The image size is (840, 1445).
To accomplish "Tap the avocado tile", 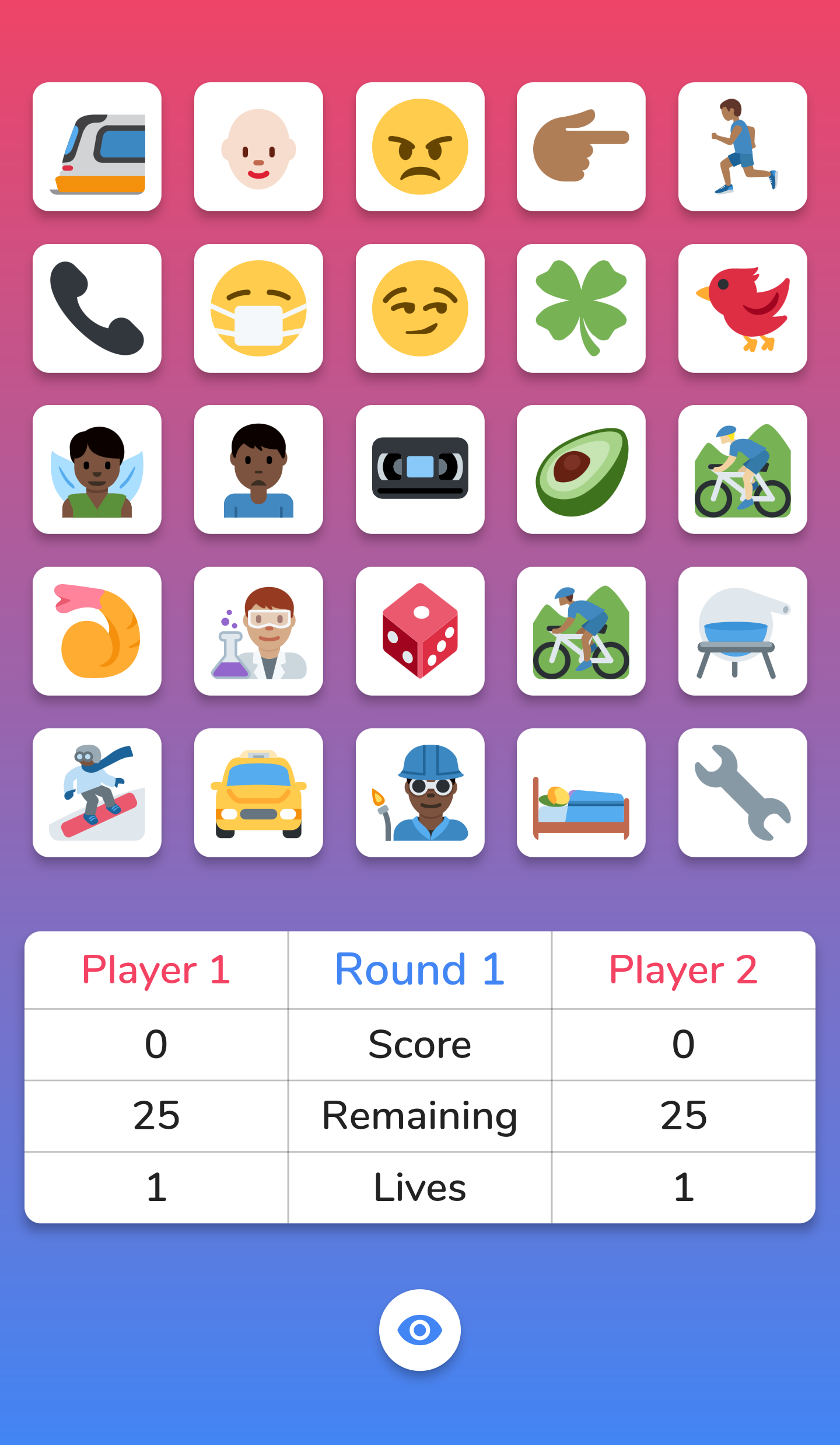I will click(x=581, y=469).
